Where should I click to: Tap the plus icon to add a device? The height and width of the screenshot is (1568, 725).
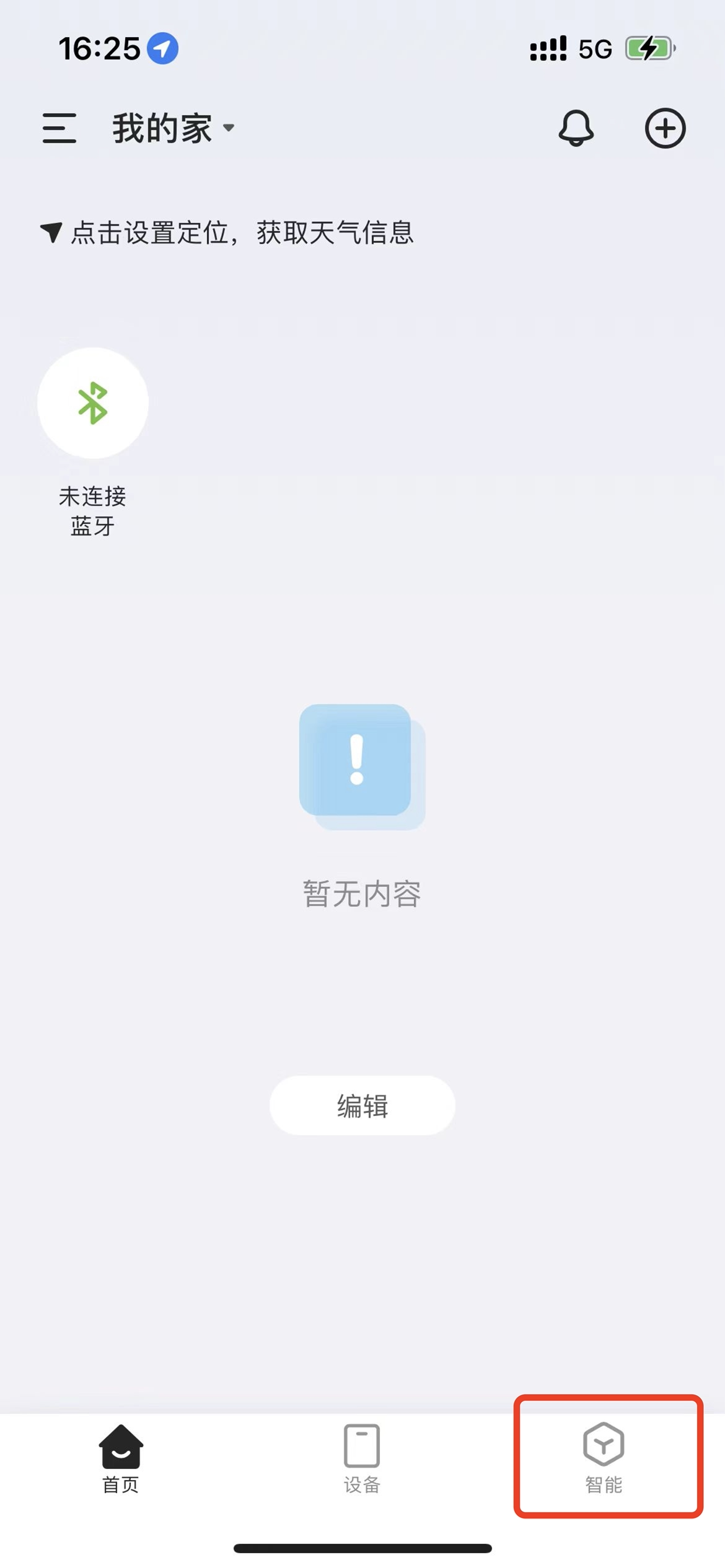pyautogui.click(x=666, y=128)
